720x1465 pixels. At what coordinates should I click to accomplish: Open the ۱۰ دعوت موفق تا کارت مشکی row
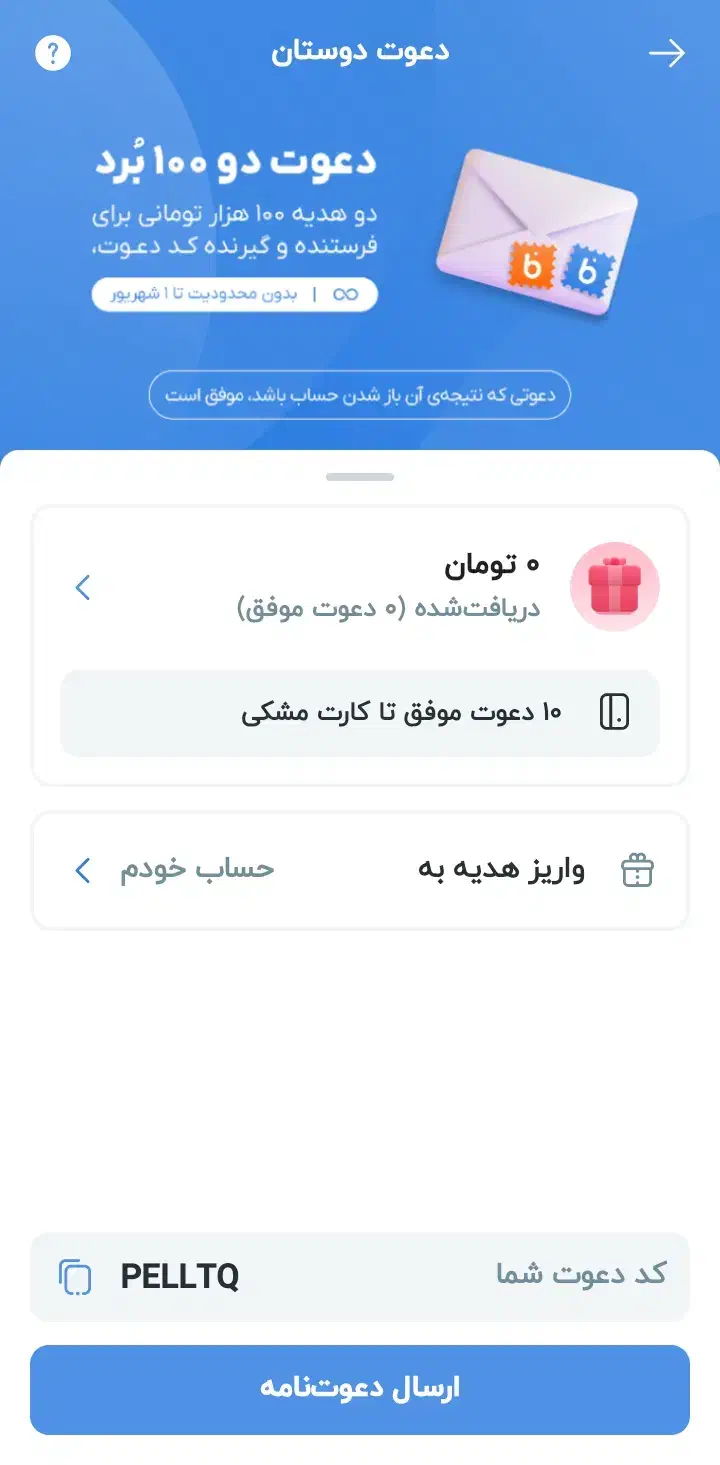coord(360,713)
